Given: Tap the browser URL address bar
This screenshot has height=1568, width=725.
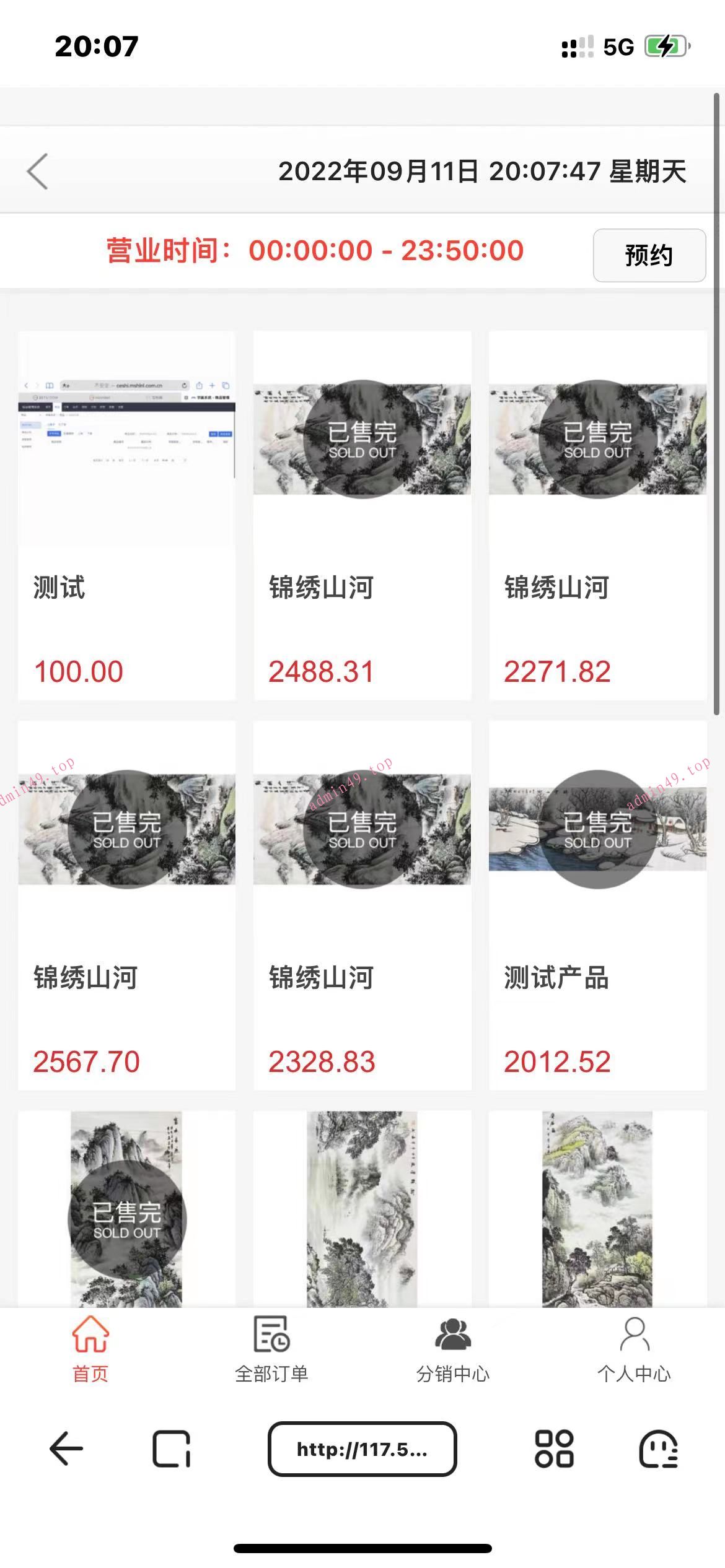Looking at the screenshot, I should [362, 1449].
